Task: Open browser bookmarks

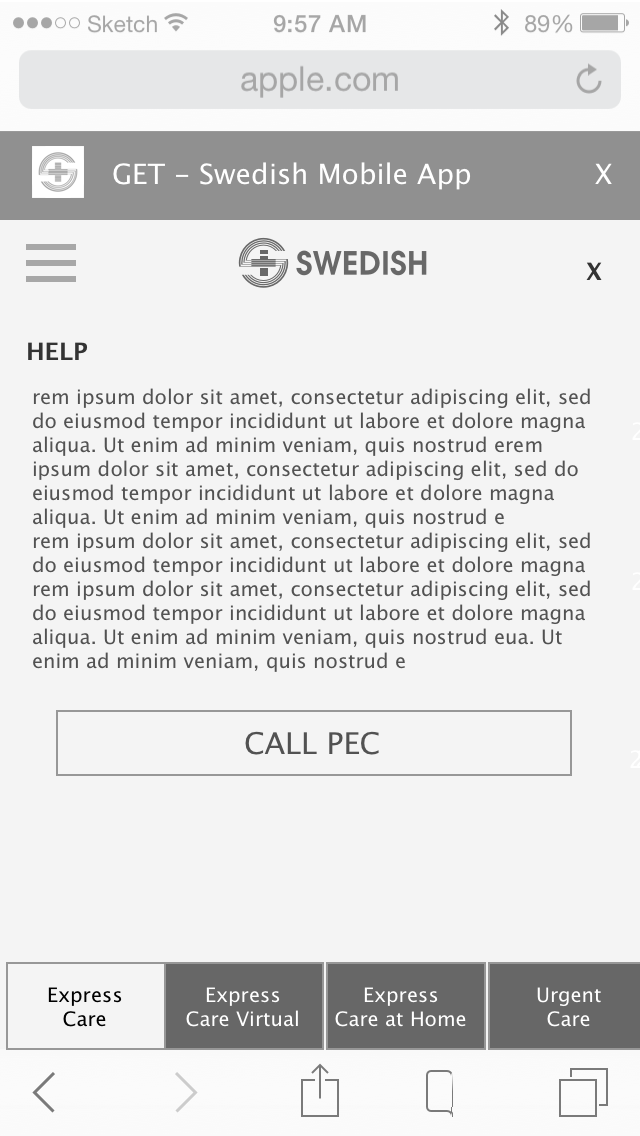Action: [x=439, y=1092]
